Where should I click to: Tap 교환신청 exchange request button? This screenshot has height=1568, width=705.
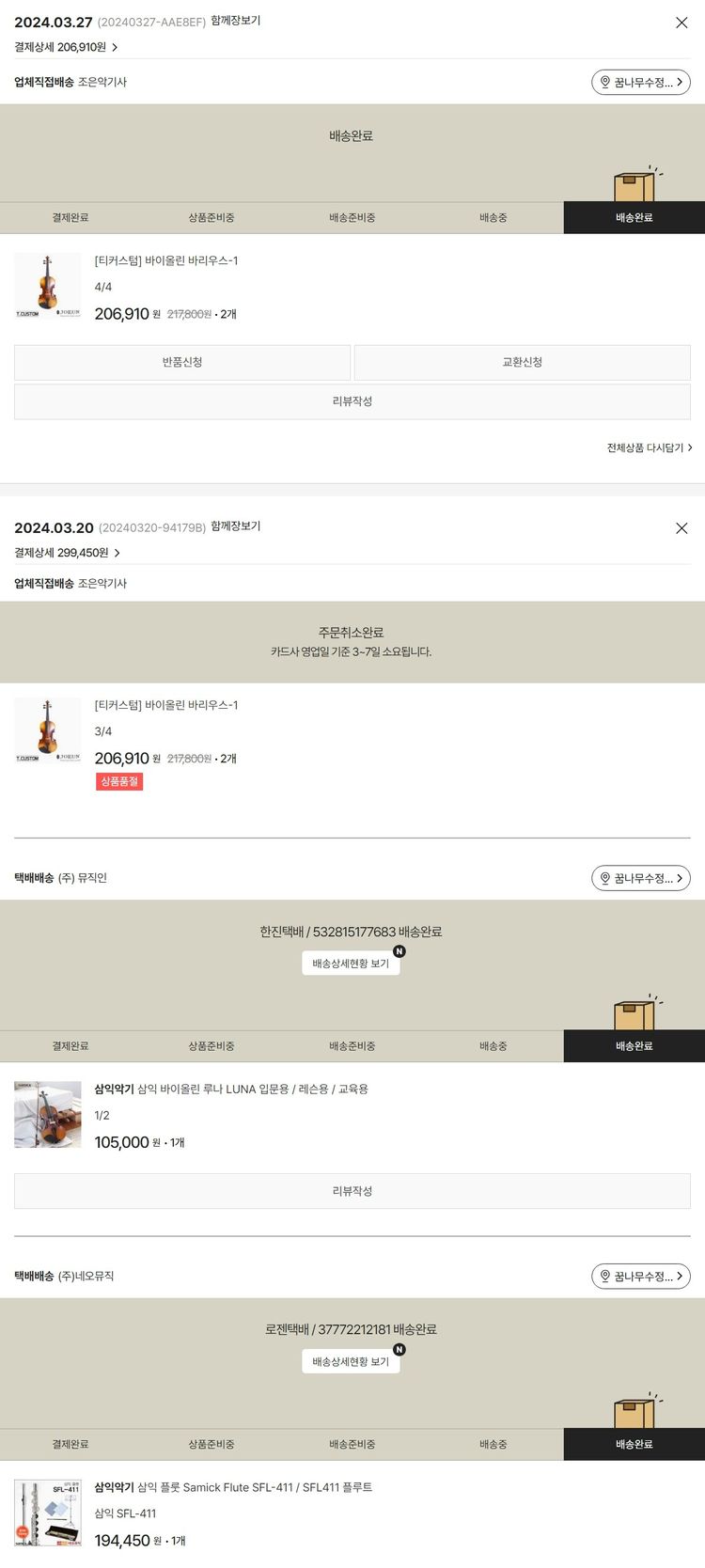coord(522,362)
